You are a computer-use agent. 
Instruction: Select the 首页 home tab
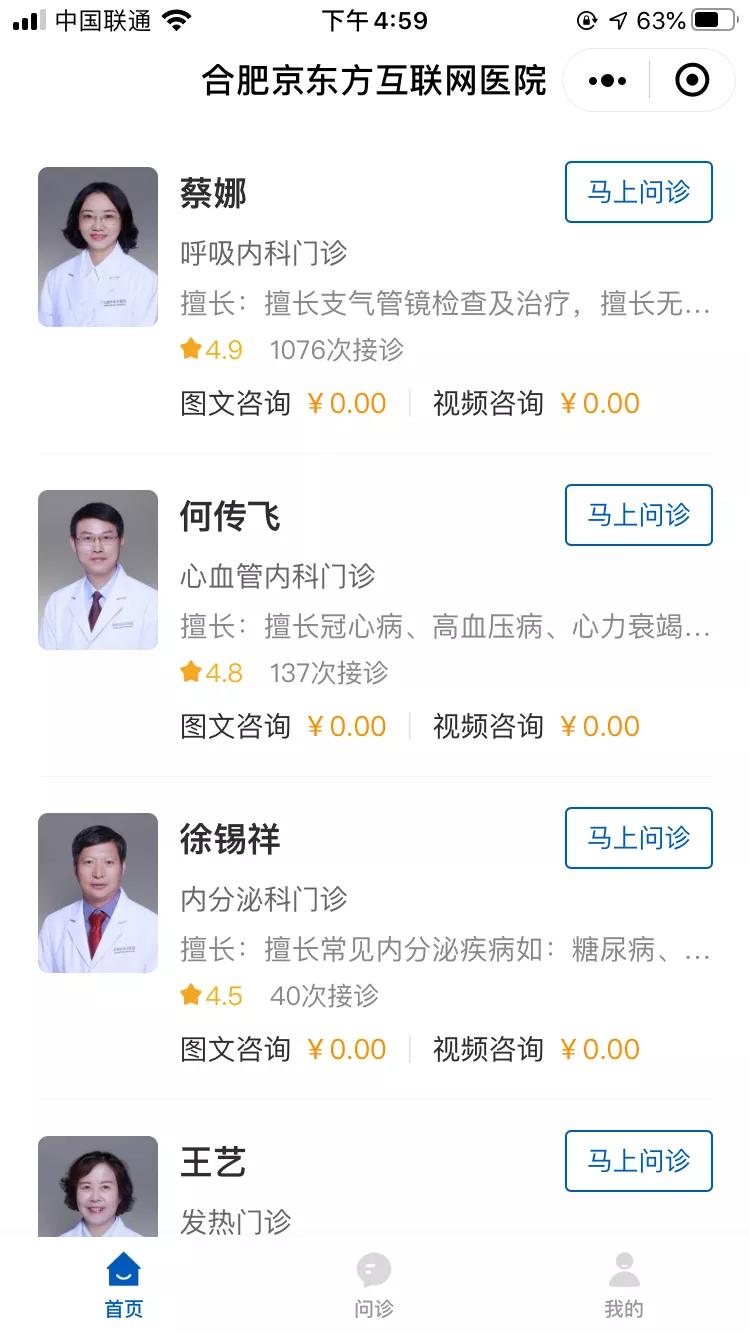click(x=124, y=1285)
